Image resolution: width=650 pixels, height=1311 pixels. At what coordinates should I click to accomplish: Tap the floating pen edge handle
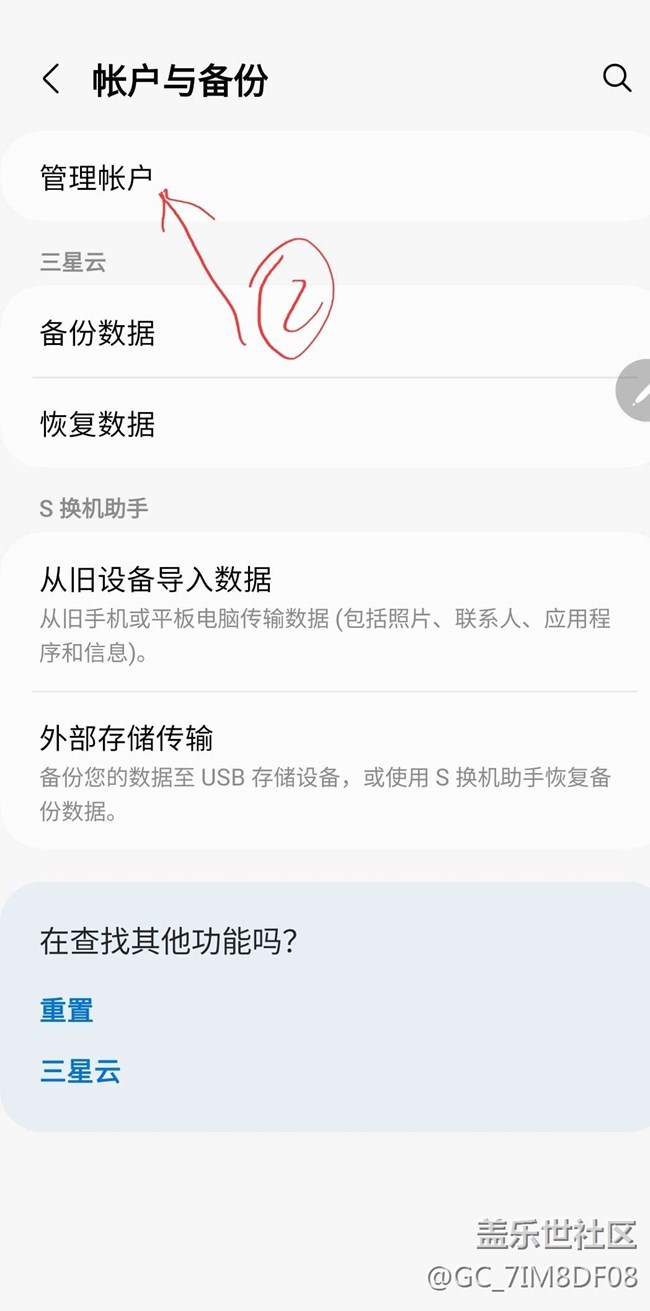pyautogui.click(x=636, y=390)
